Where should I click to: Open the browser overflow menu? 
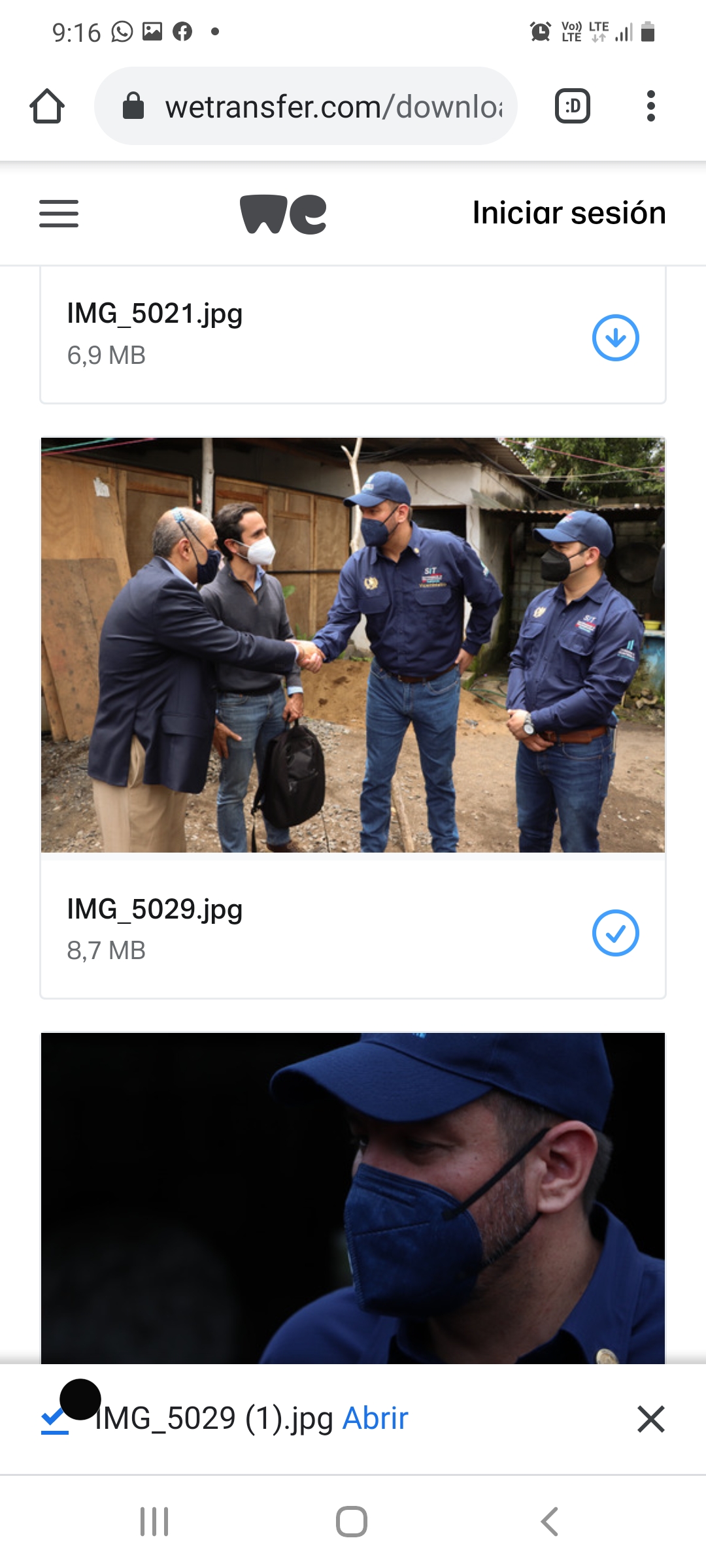coord(650,106)
